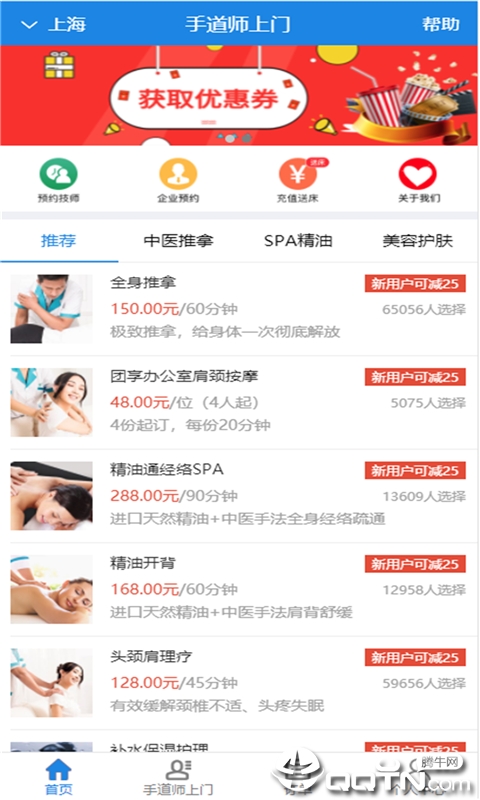Open the 全身推拿 service item
The height and width of the screenshot is (800, 480).
tap(239, 309)
